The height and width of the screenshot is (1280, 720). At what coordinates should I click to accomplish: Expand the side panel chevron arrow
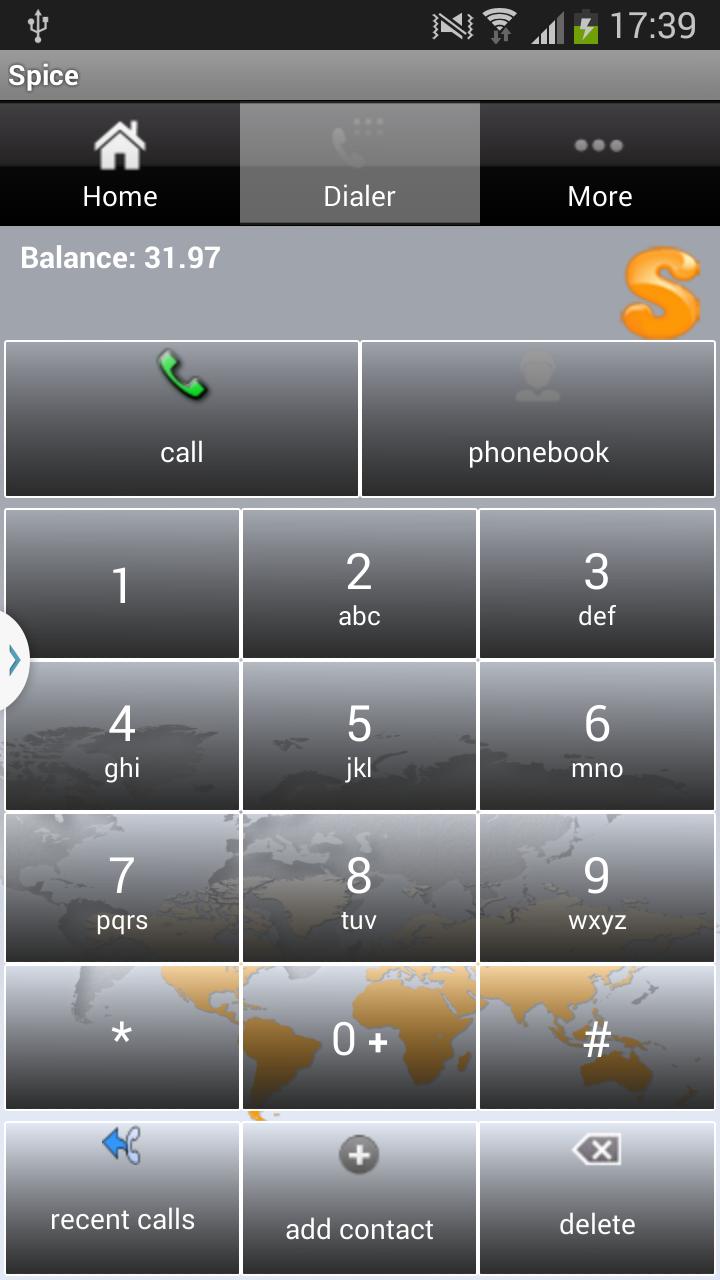point(14,658)
